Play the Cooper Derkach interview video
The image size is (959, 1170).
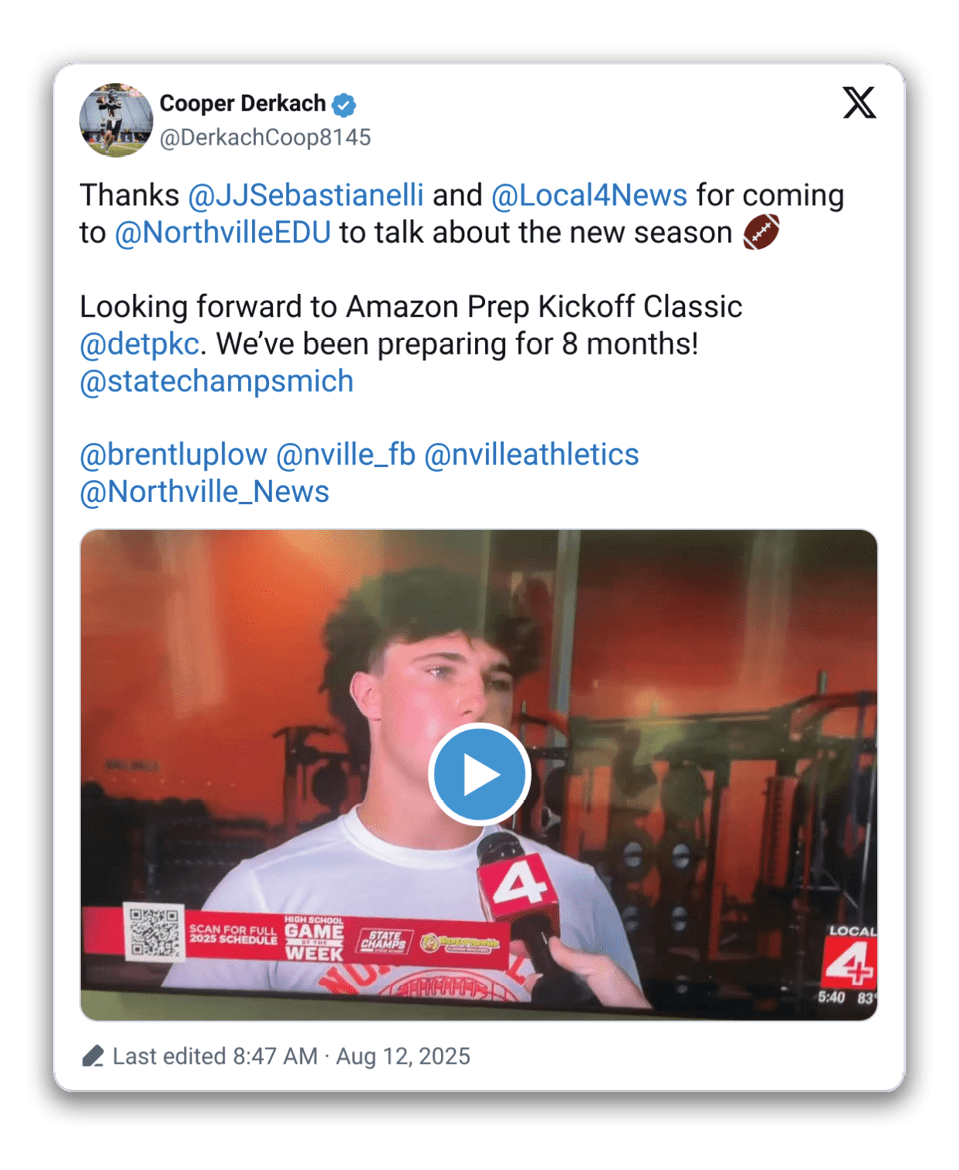(x=479, y=774)
